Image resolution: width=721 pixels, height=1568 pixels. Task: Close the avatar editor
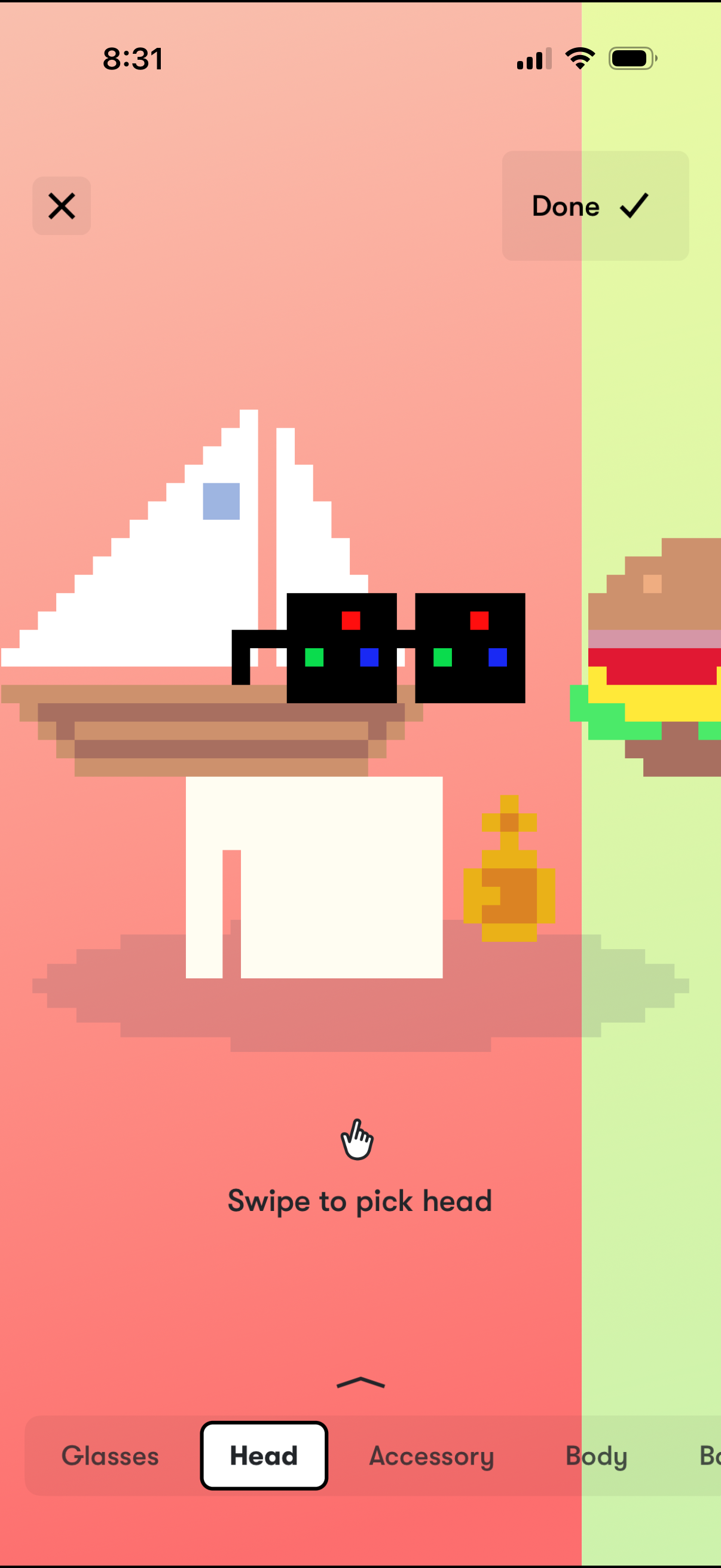click(62, 206)
